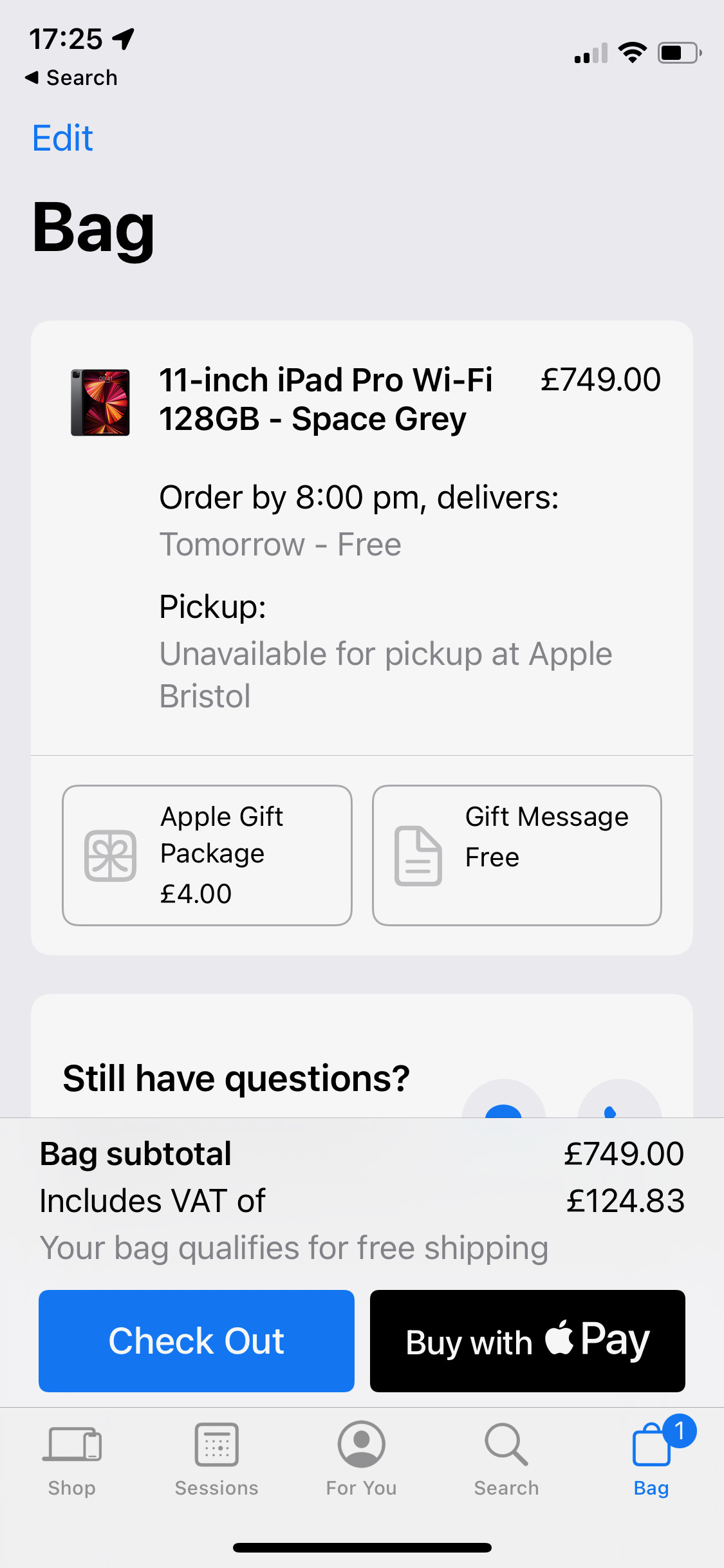Screen dimensions: 724x1568
Task: Switch to the Shop tab
Action: click(x=72, y=1460)
